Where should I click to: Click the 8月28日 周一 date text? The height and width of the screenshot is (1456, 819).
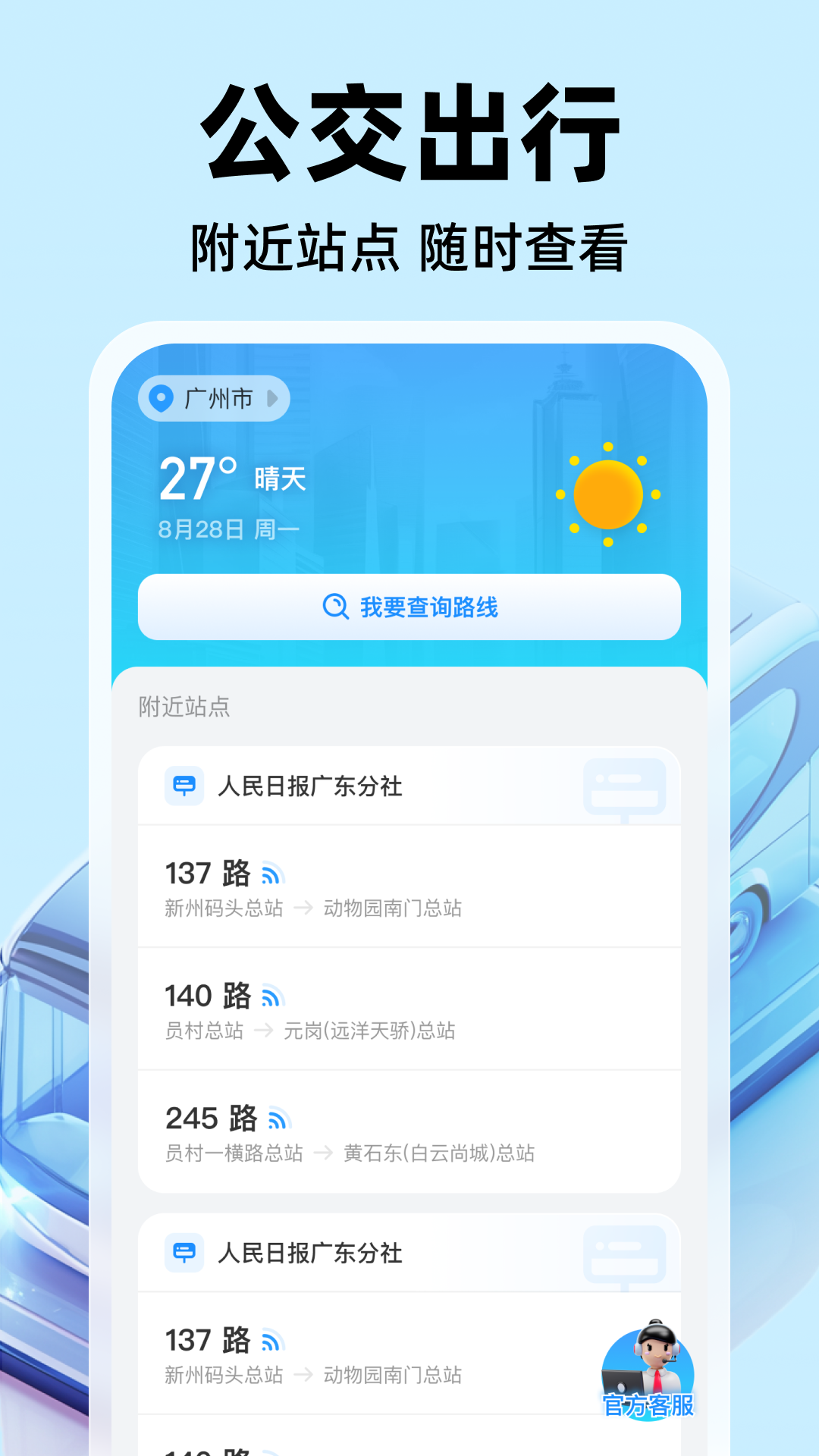(230, 531)
